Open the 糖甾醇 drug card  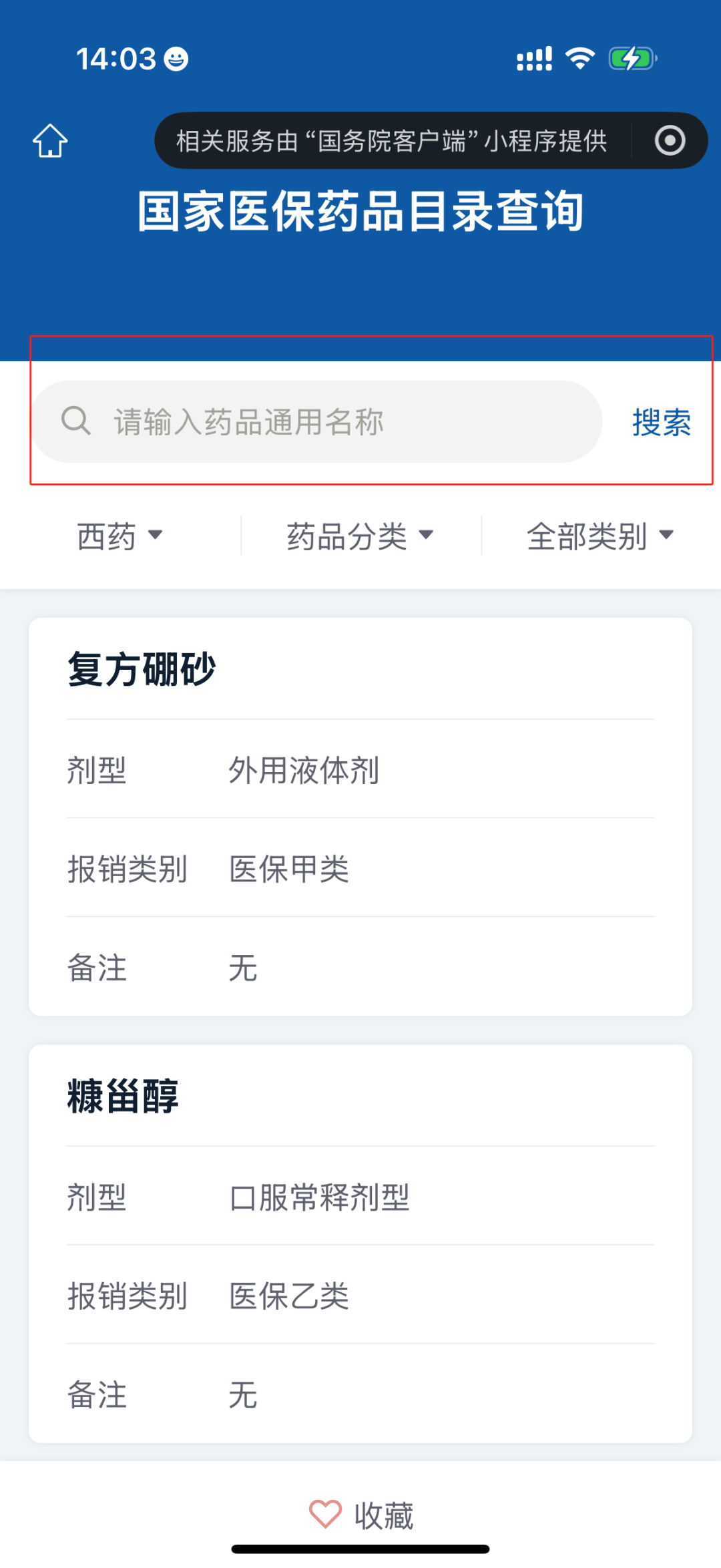point(360,1243)
